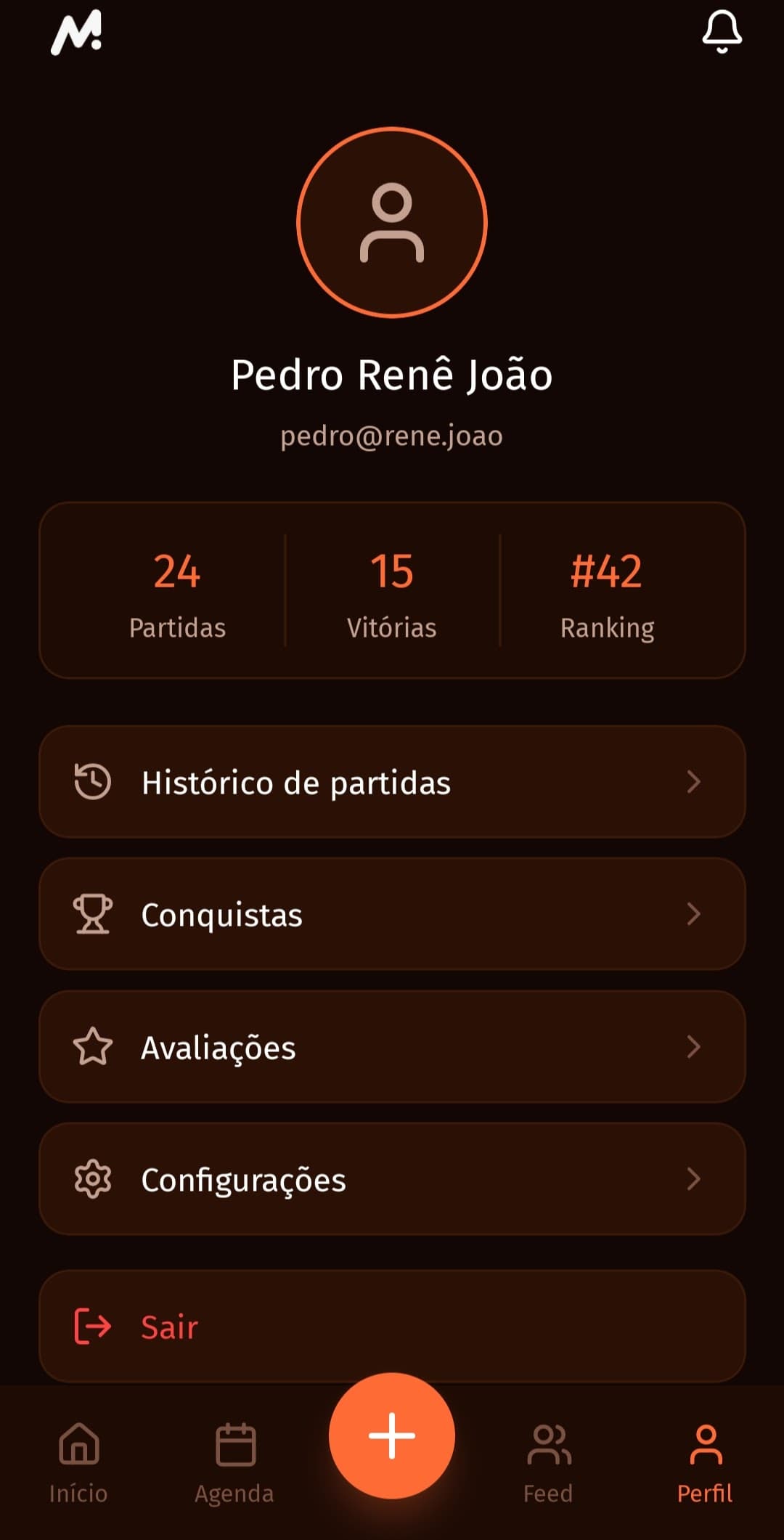Click Sair to log out
The height and width of the screenshot is (1540, 784).
169,1327
